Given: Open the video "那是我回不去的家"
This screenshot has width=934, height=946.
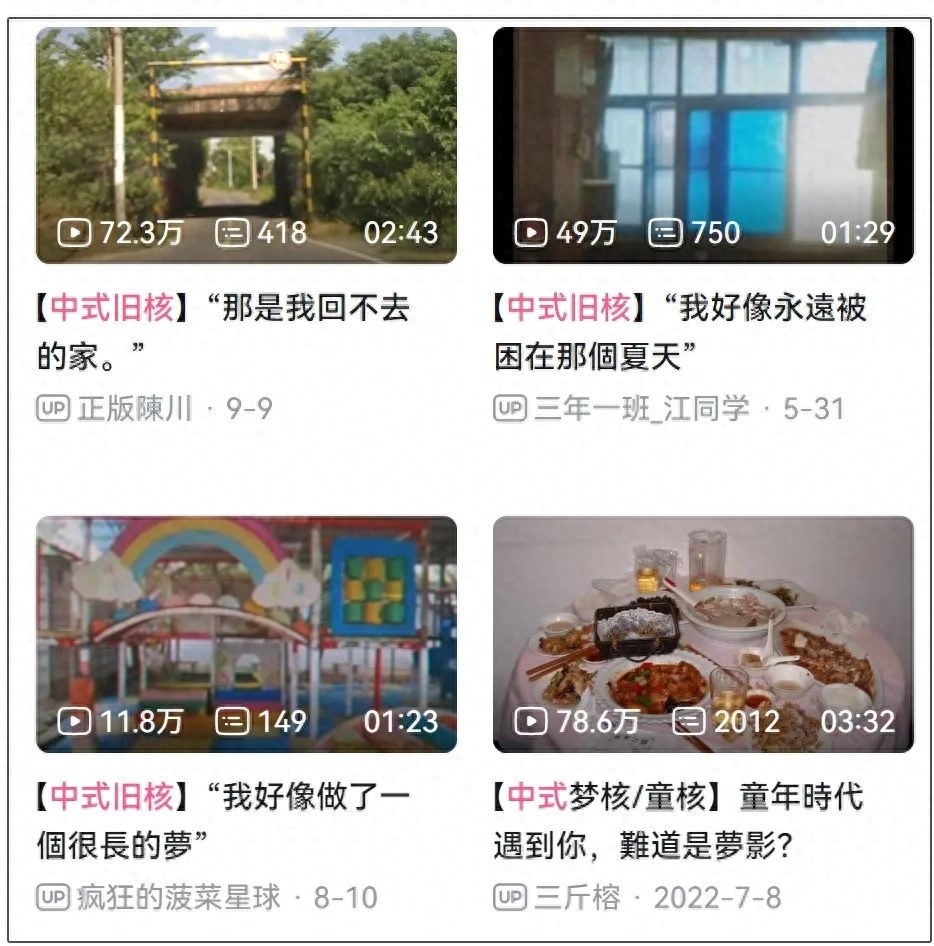Looking at the screenshot, I should tap(246, 146).
